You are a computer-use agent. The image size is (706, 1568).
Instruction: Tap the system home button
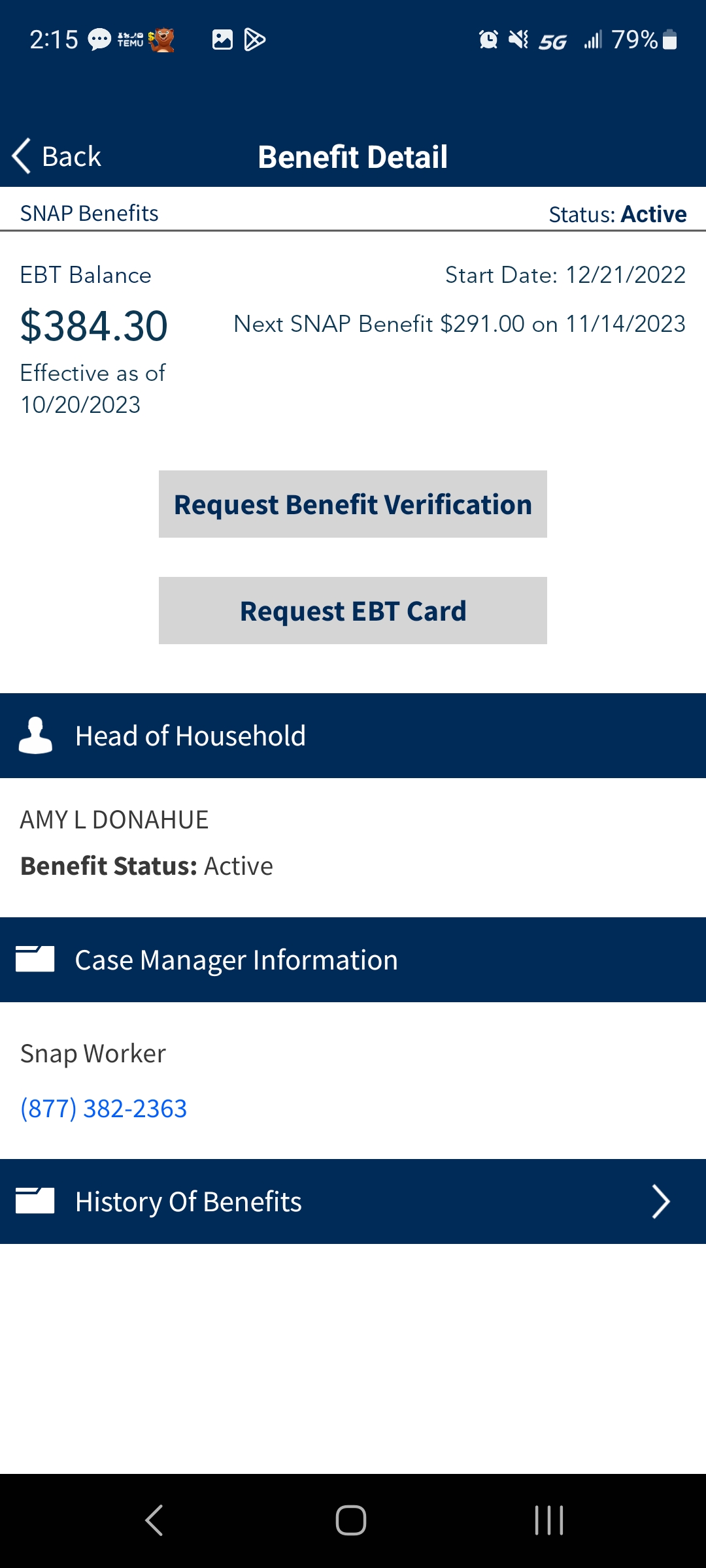(x=351, y=1520)
